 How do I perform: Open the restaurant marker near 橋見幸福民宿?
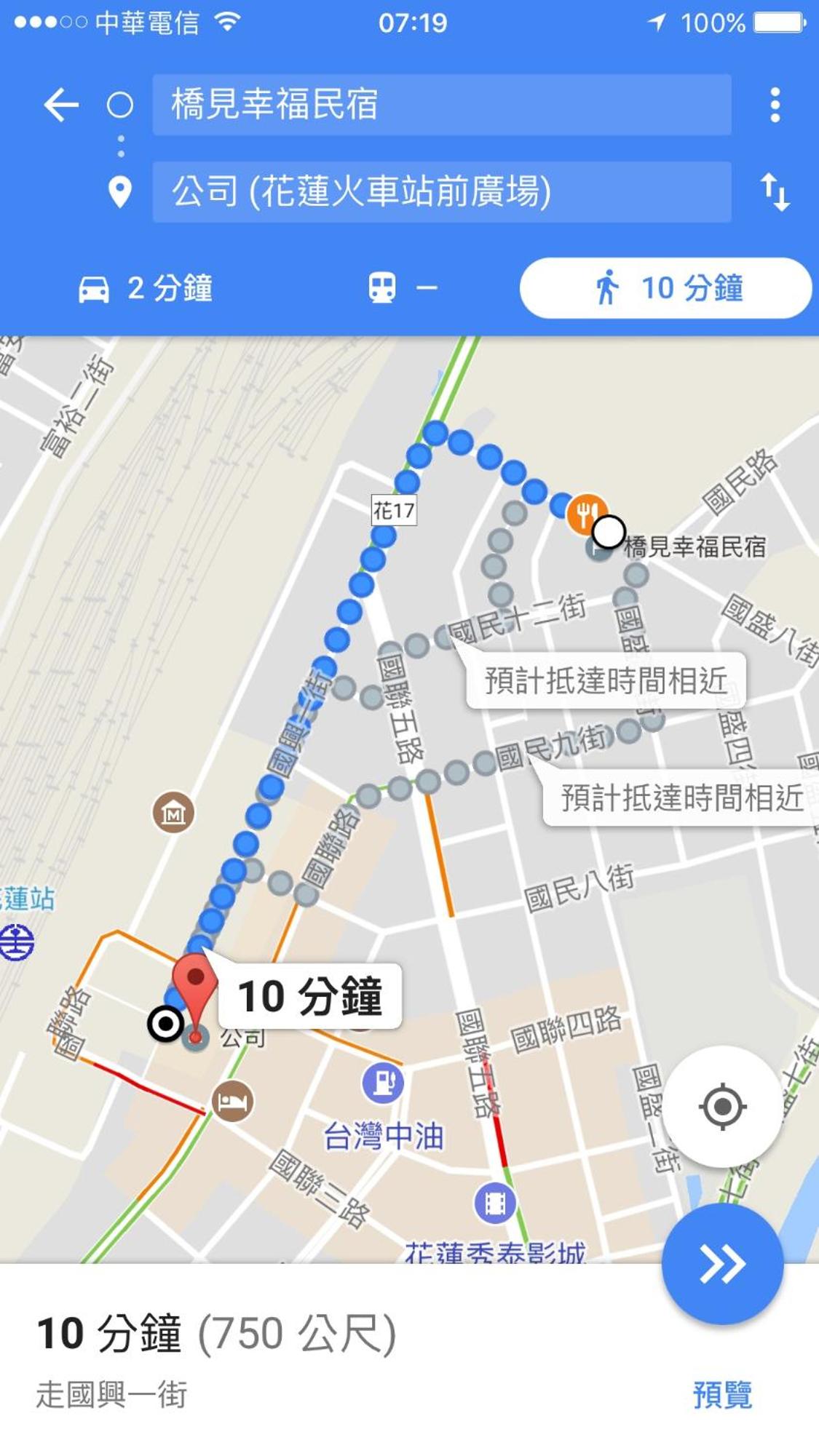585,512
